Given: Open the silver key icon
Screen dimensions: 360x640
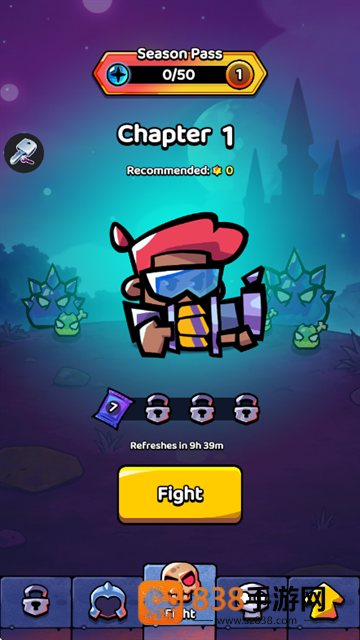Looking at the screenshot, I should coord(24,153).
